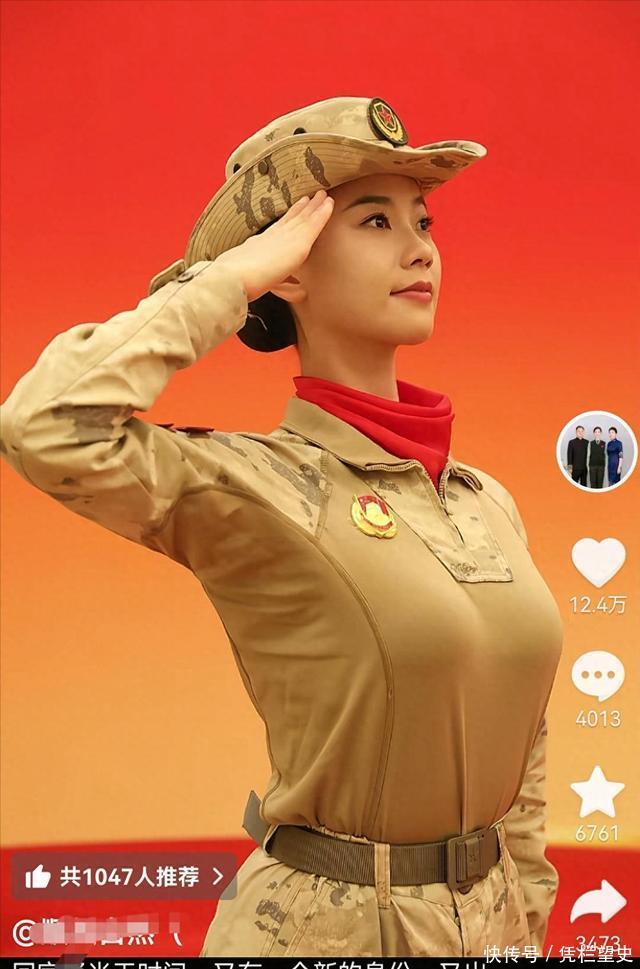The height and width of the screenshot is (969, 640).
Task: Open the comments section
Action: (598, 677)
